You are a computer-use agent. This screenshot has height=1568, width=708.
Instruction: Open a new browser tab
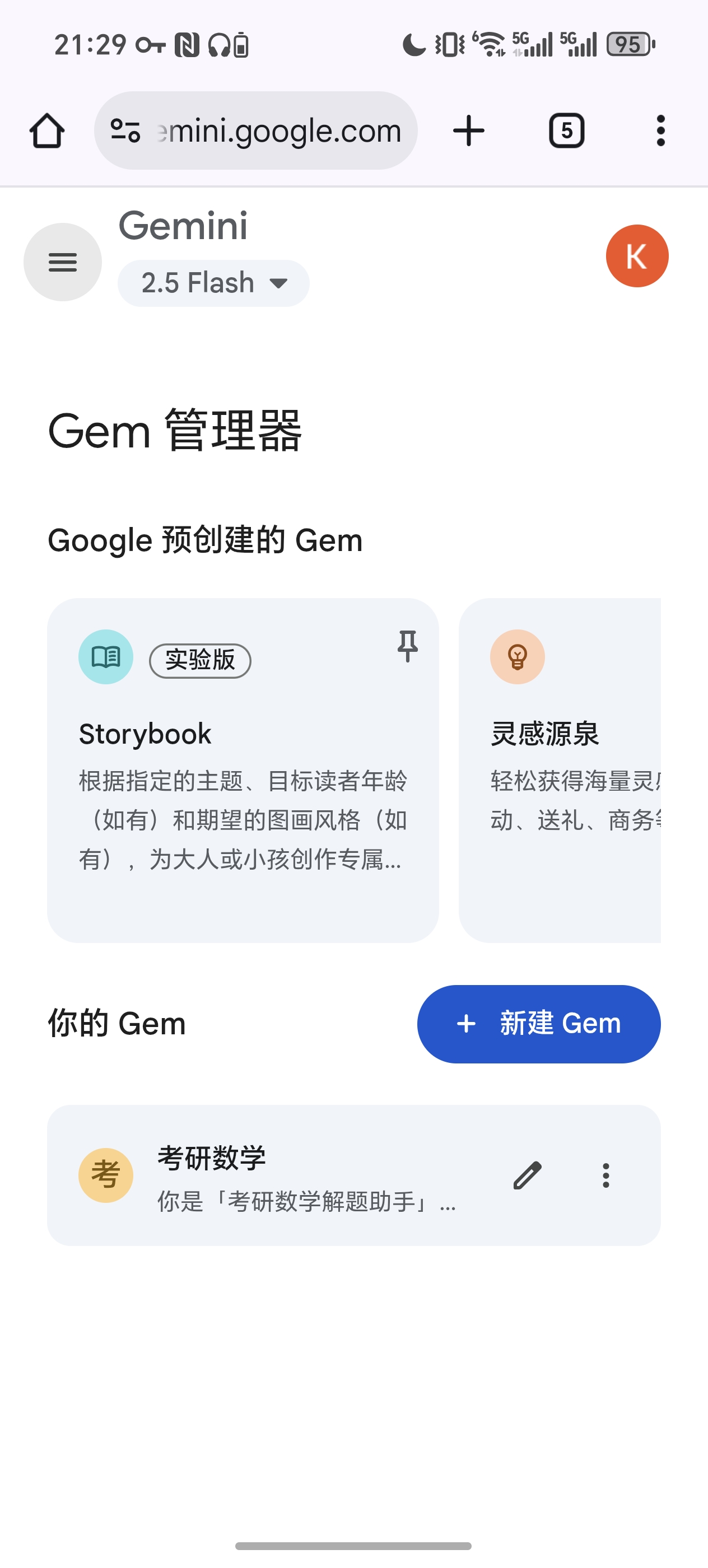point(468,130)
